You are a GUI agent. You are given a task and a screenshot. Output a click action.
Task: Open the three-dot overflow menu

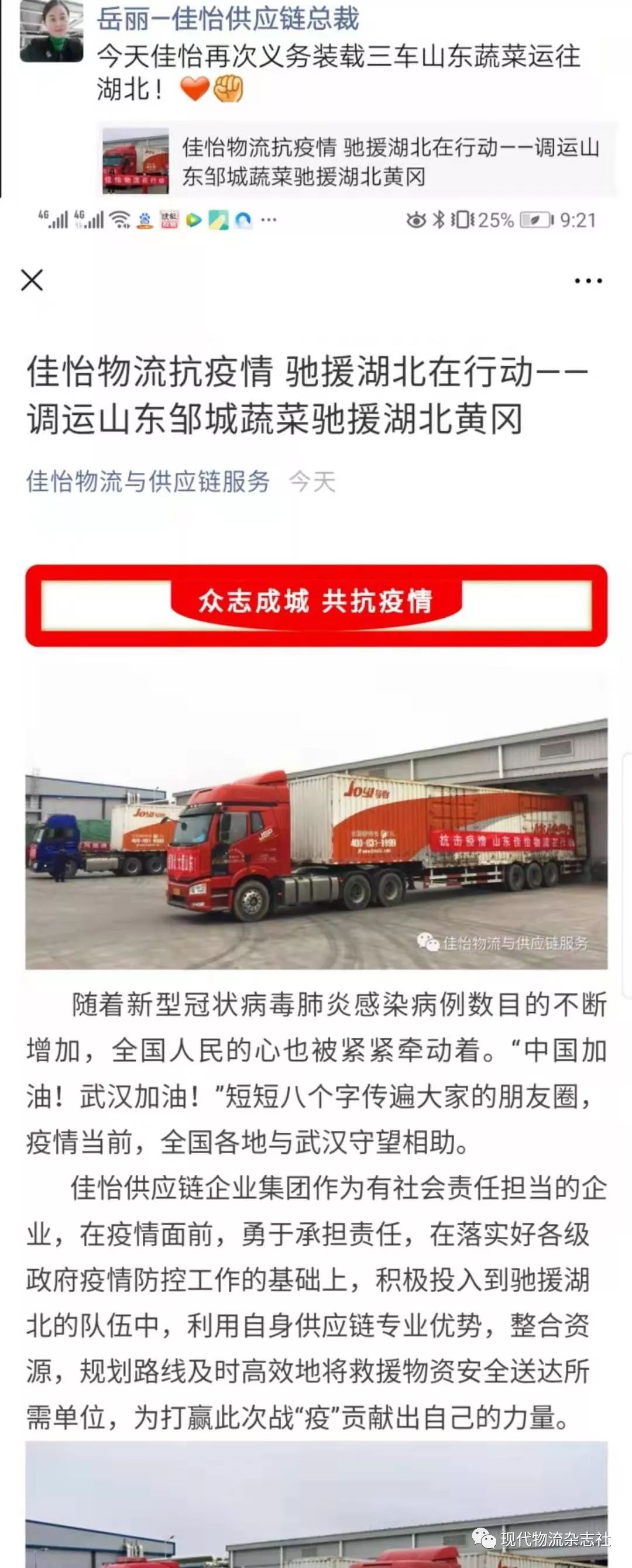588,281
